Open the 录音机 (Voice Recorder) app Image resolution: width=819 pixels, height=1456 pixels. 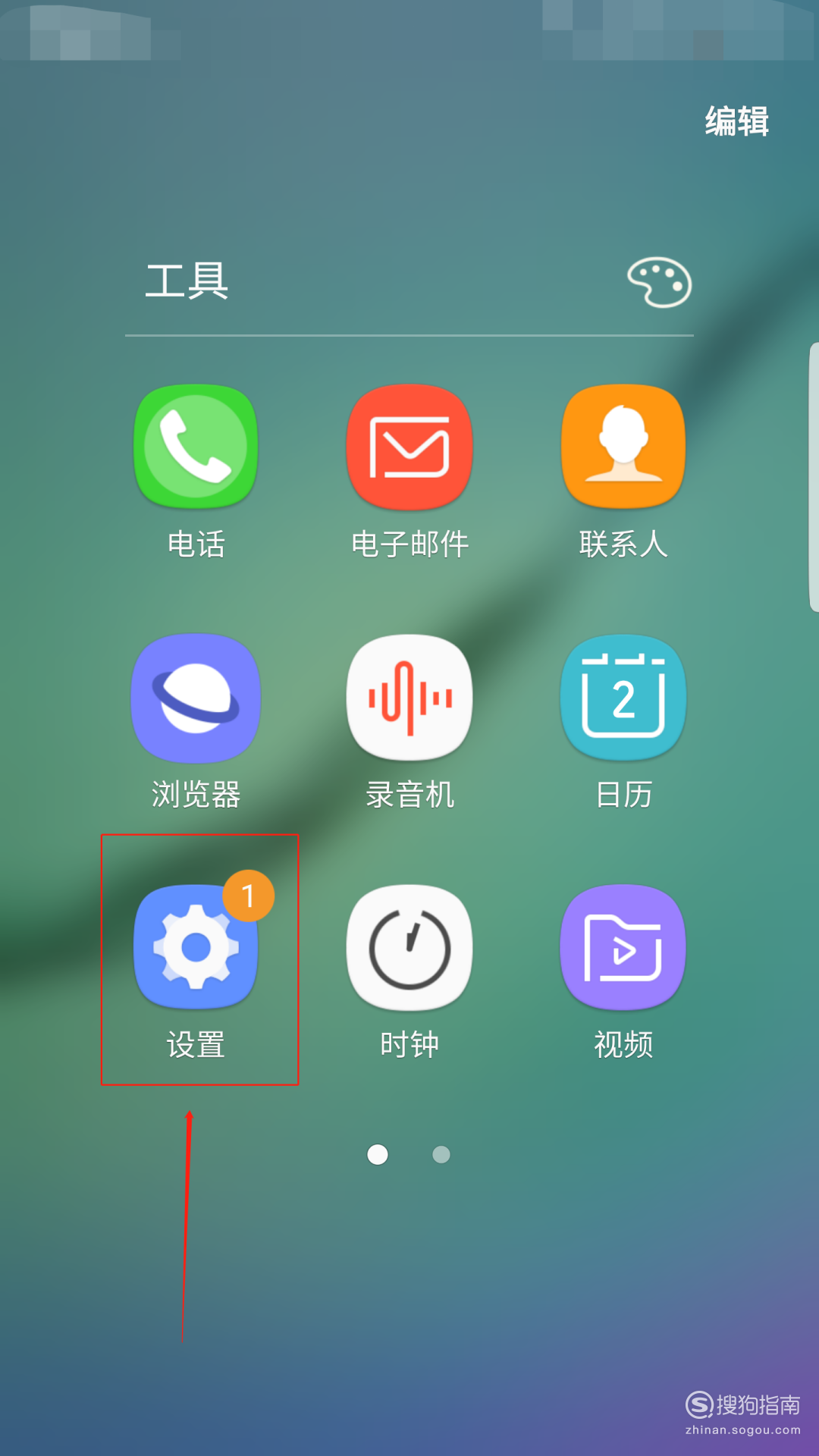[409, 698]
